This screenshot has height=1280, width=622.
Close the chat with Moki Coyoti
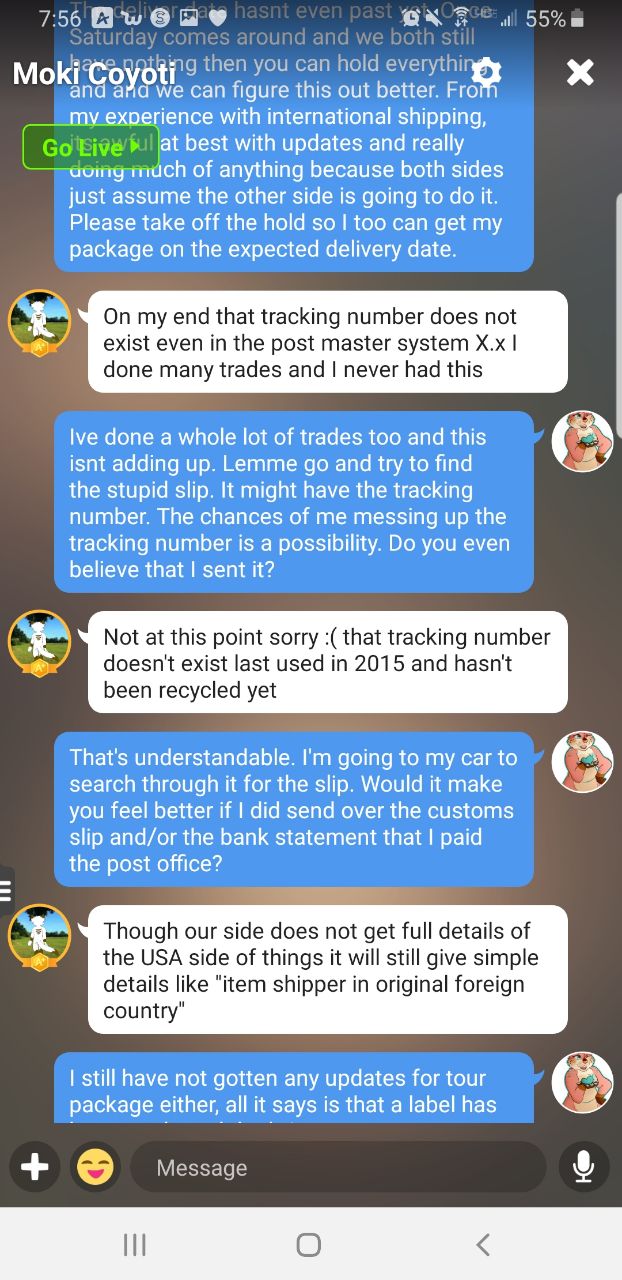580,72
